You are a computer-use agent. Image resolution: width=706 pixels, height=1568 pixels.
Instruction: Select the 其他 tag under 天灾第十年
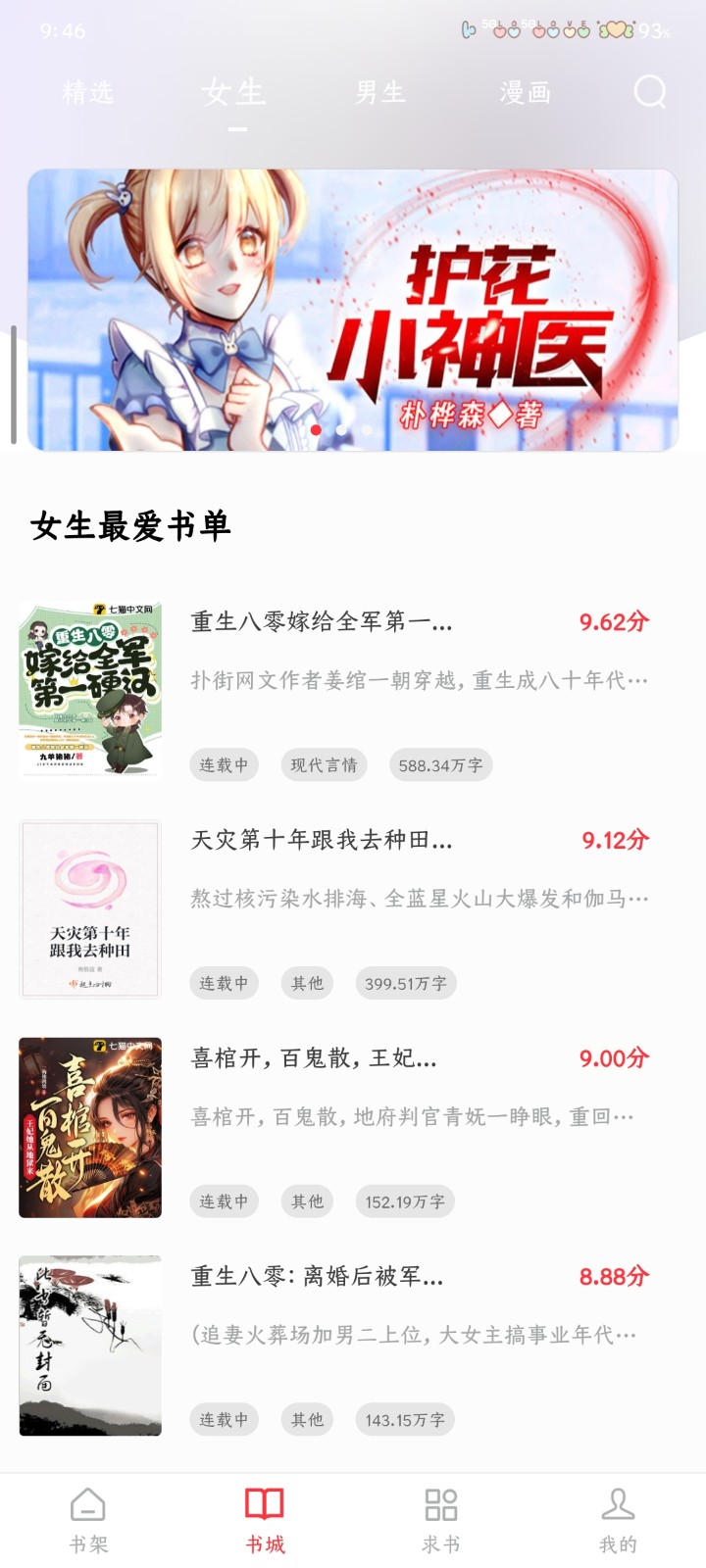coord(307,983)
